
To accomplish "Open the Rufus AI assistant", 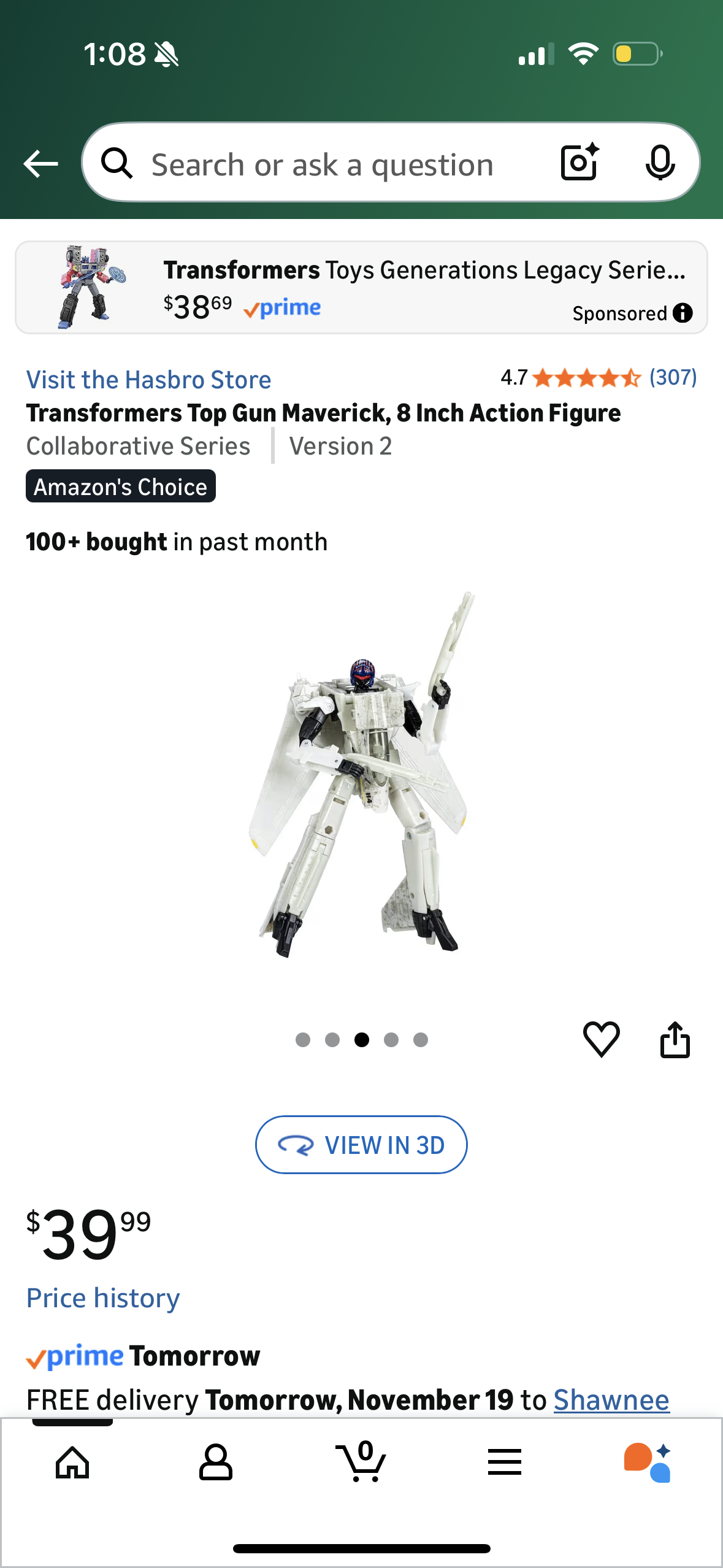I will (648, 1462).
